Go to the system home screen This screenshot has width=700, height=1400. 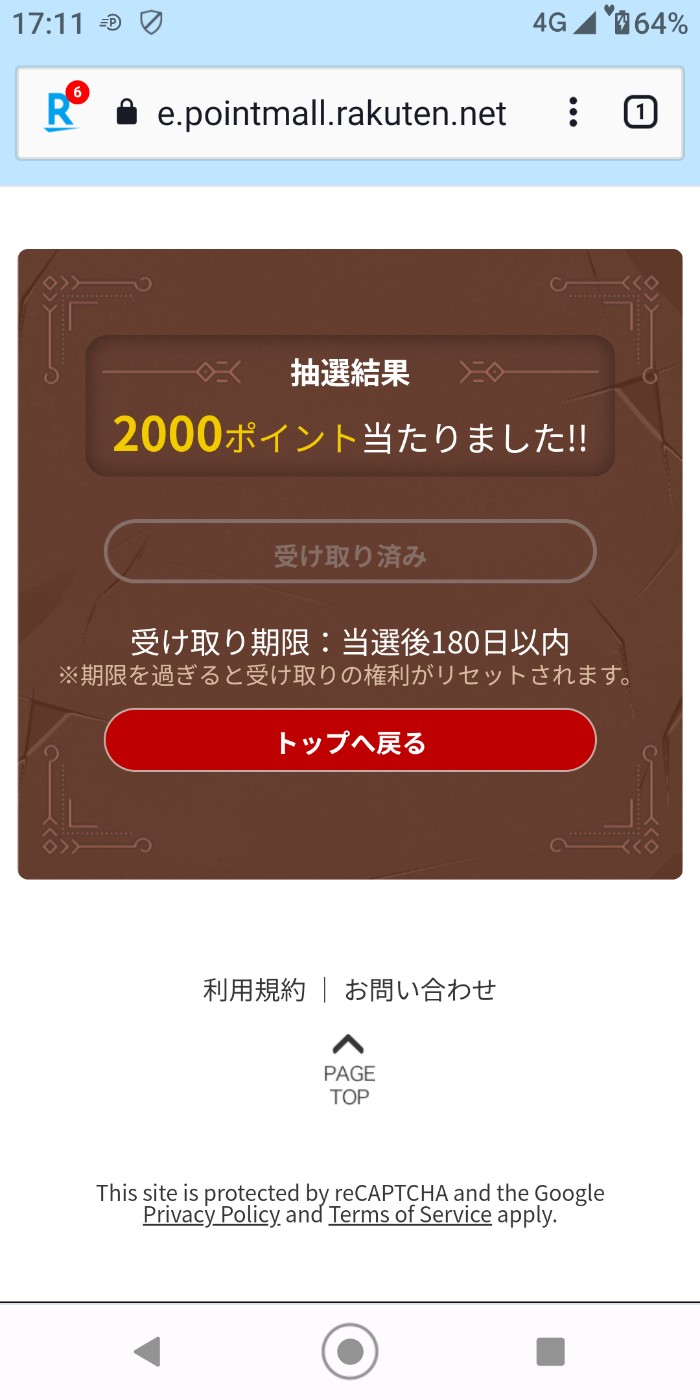[x=350, y=1352]
